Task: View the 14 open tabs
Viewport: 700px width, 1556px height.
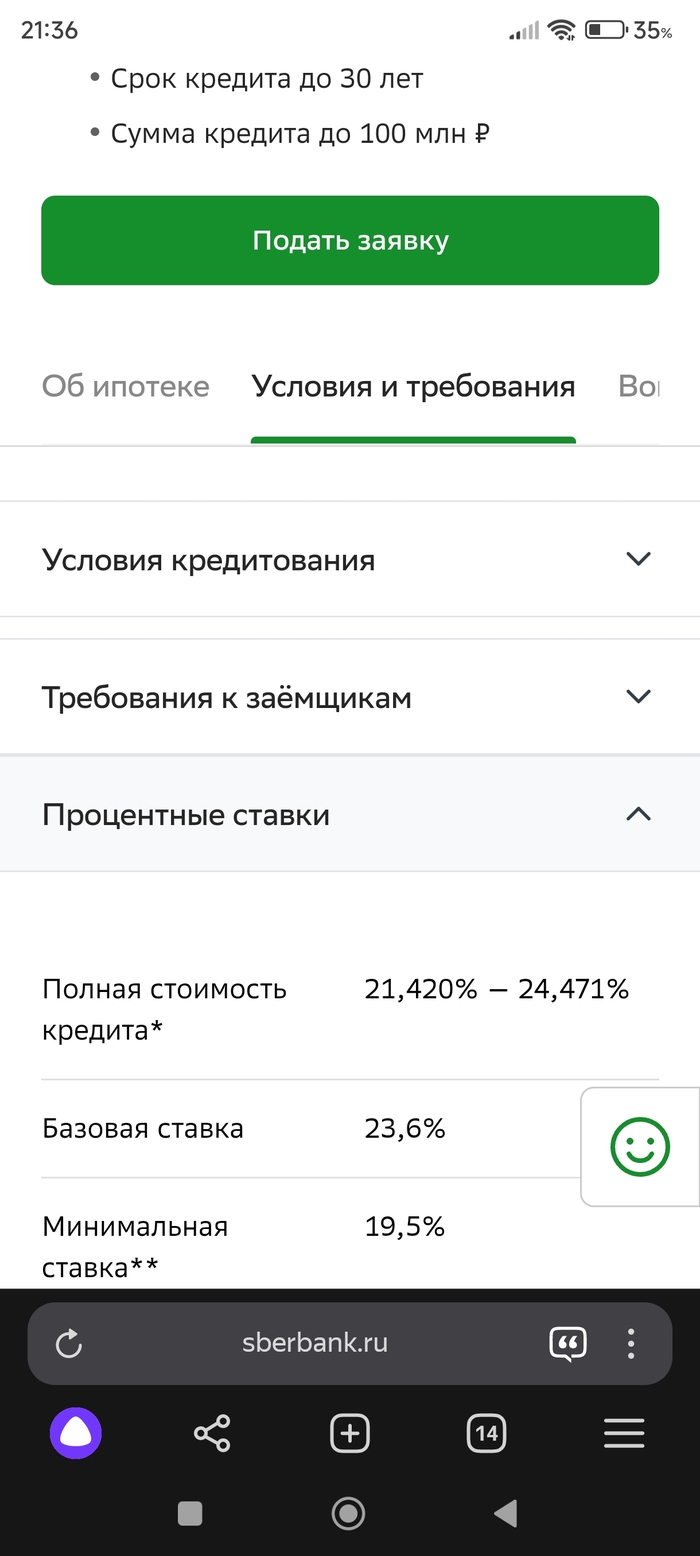Action: [x=486, y=1434]
